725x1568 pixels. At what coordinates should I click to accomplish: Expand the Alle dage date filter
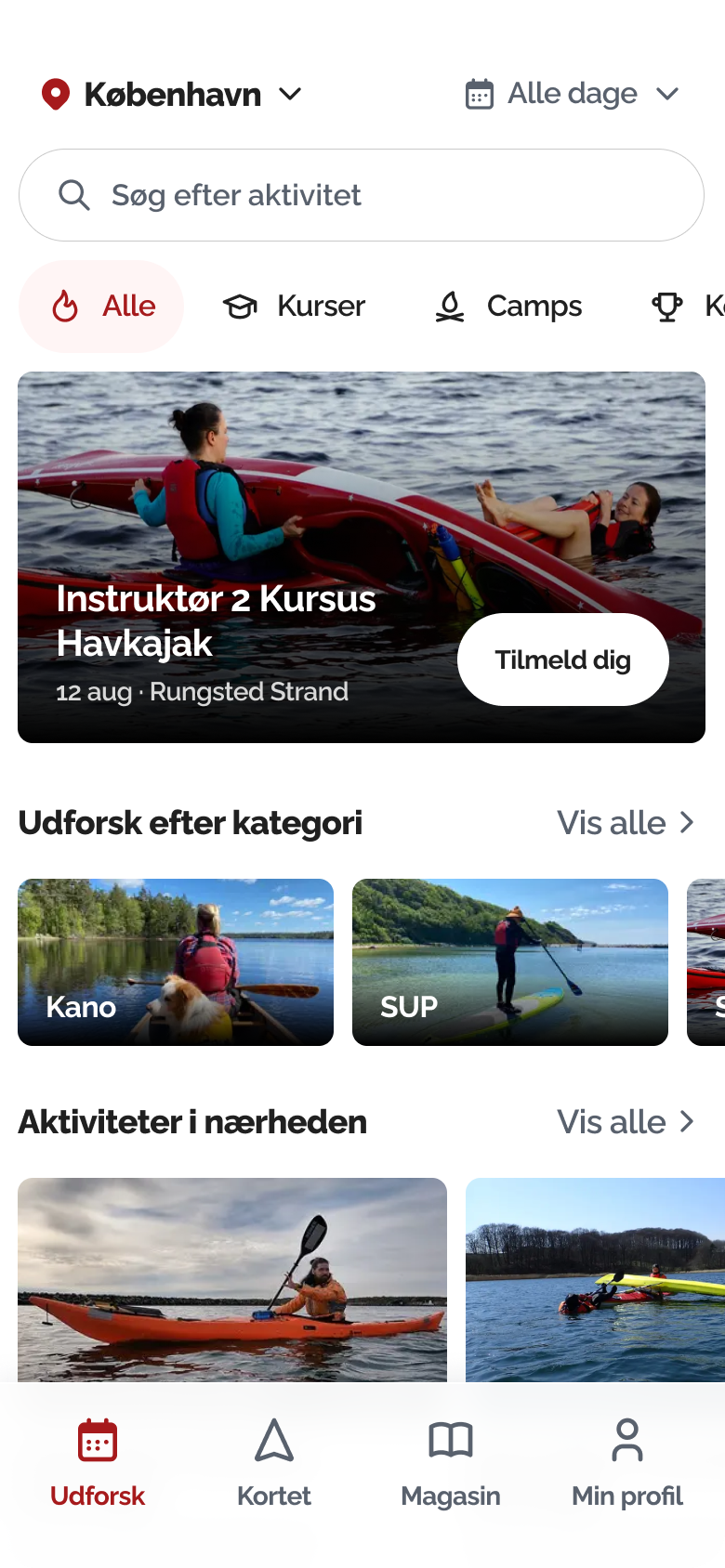click(x=573, y=94)
